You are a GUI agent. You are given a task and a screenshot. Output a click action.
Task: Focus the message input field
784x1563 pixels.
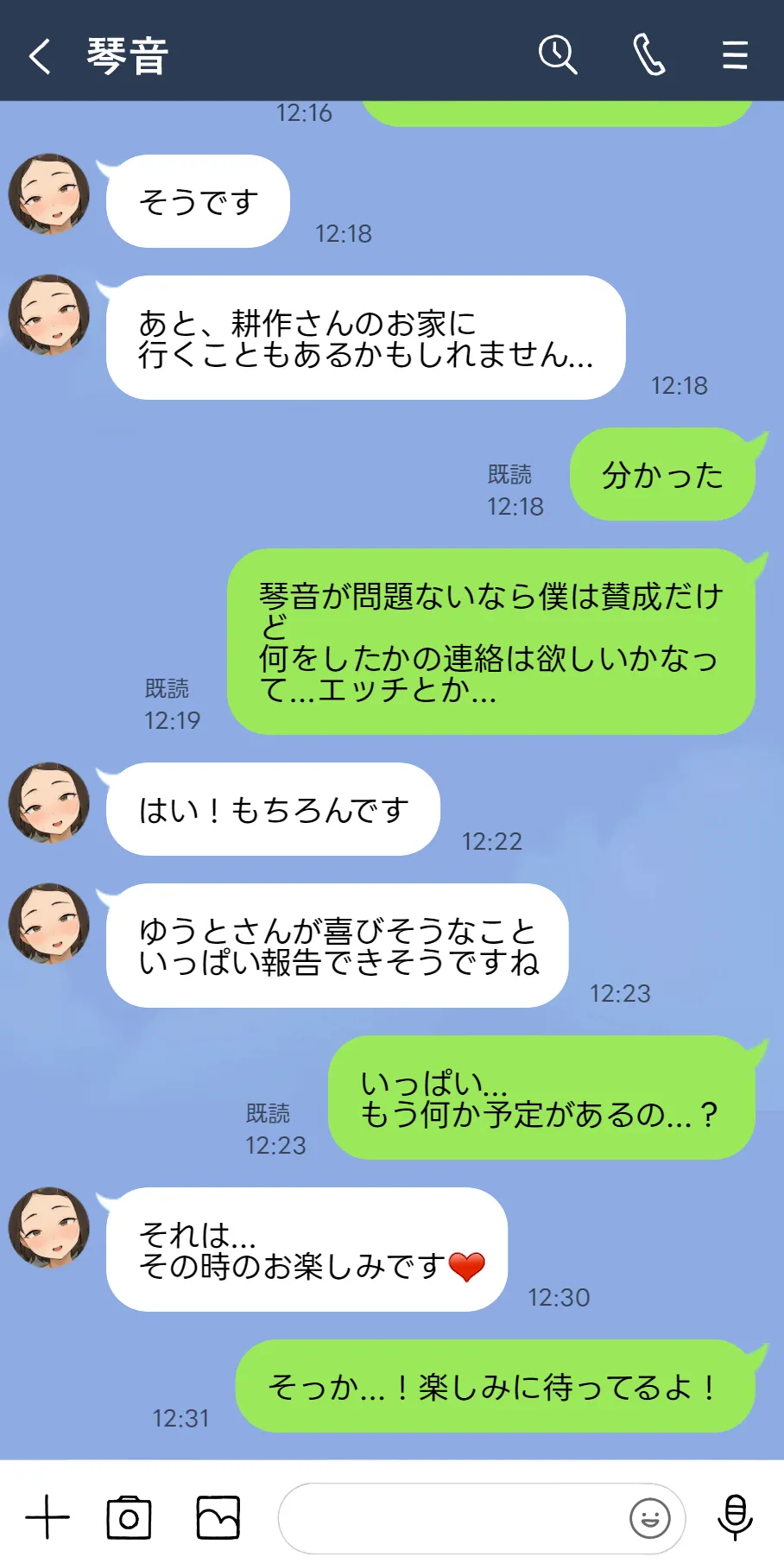coord(449,1518)
